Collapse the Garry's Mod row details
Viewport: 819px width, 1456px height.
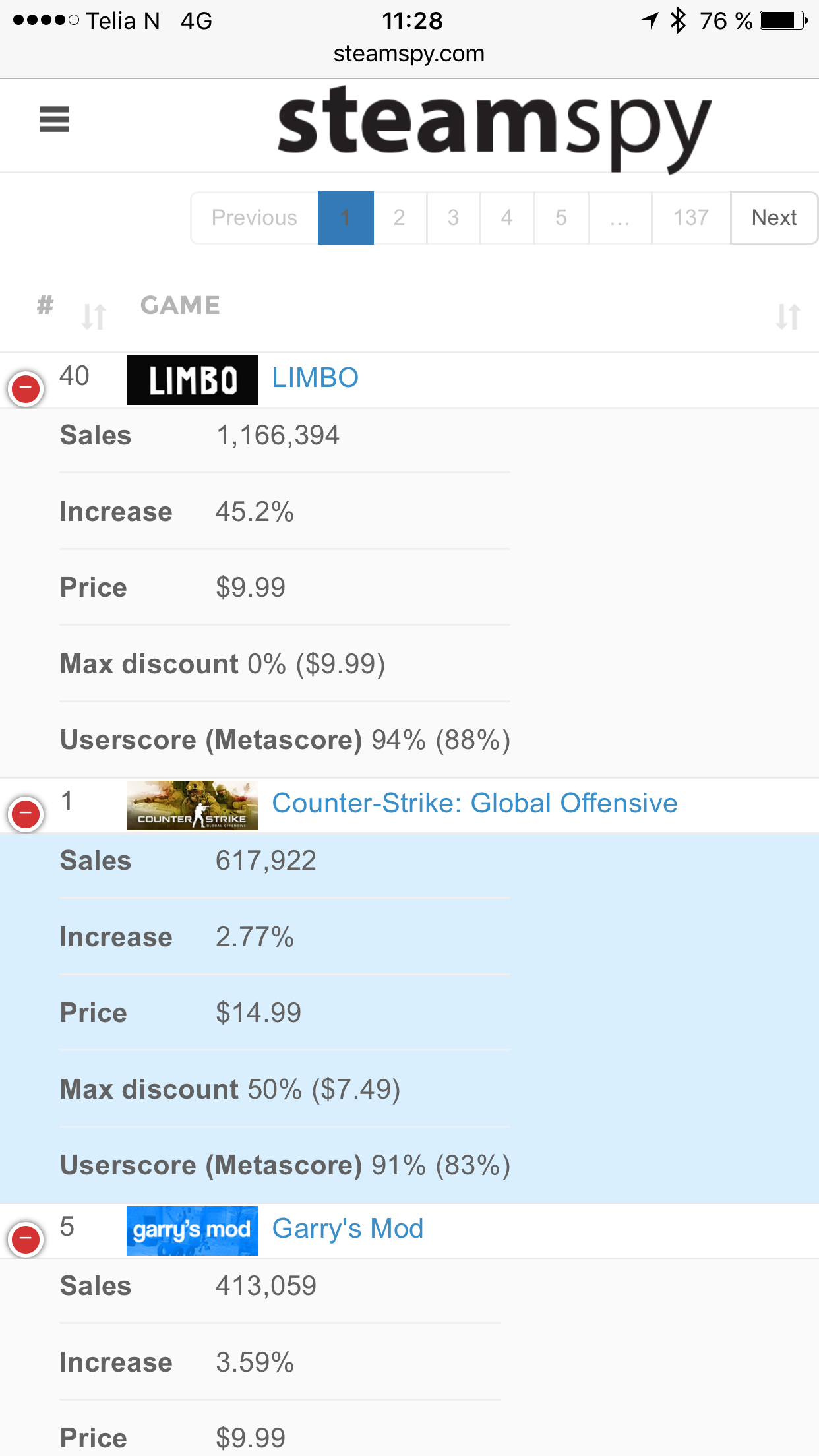[26, 1239]
